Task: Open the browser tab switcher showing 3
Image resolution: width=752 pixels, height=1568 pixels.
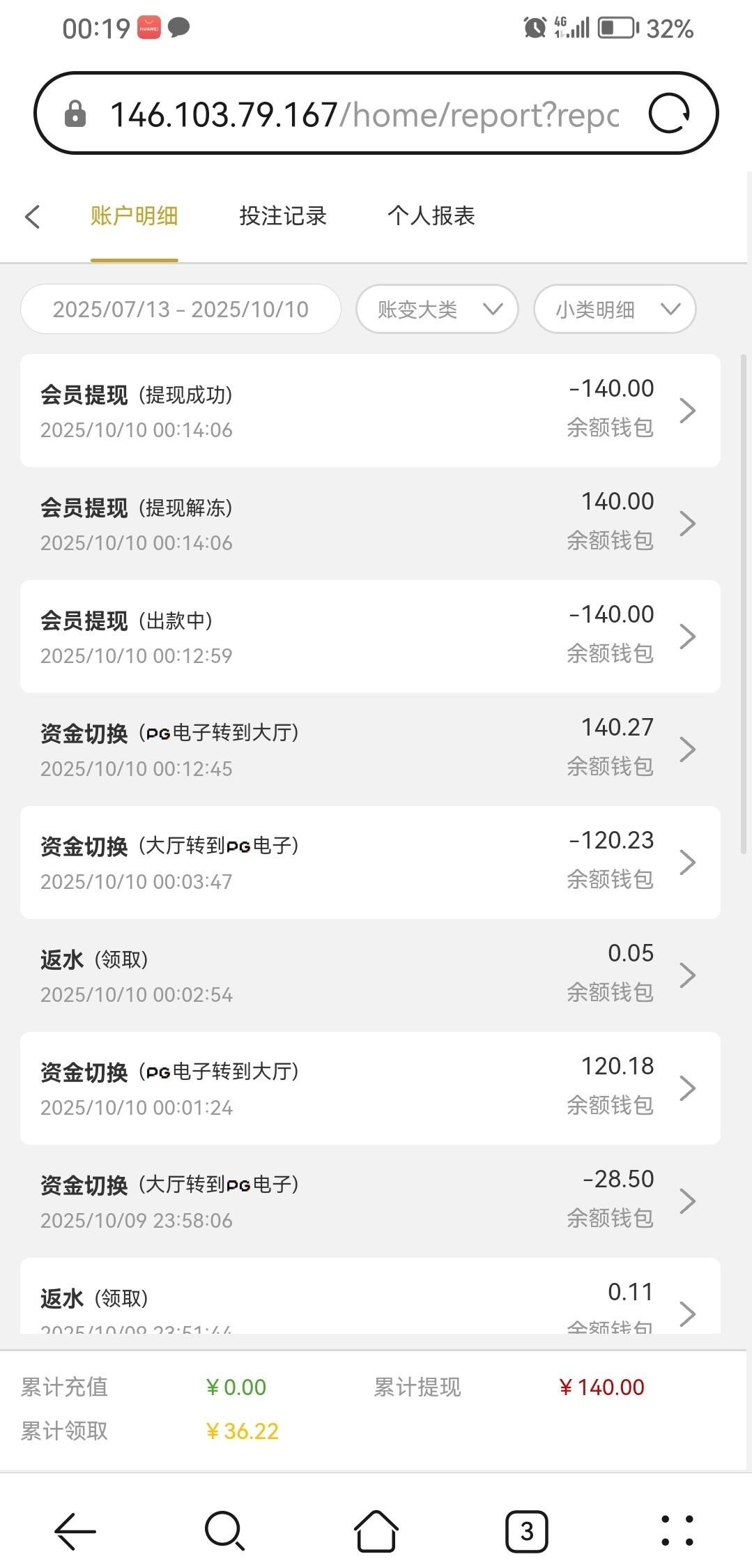Action: pos(526,1532)
